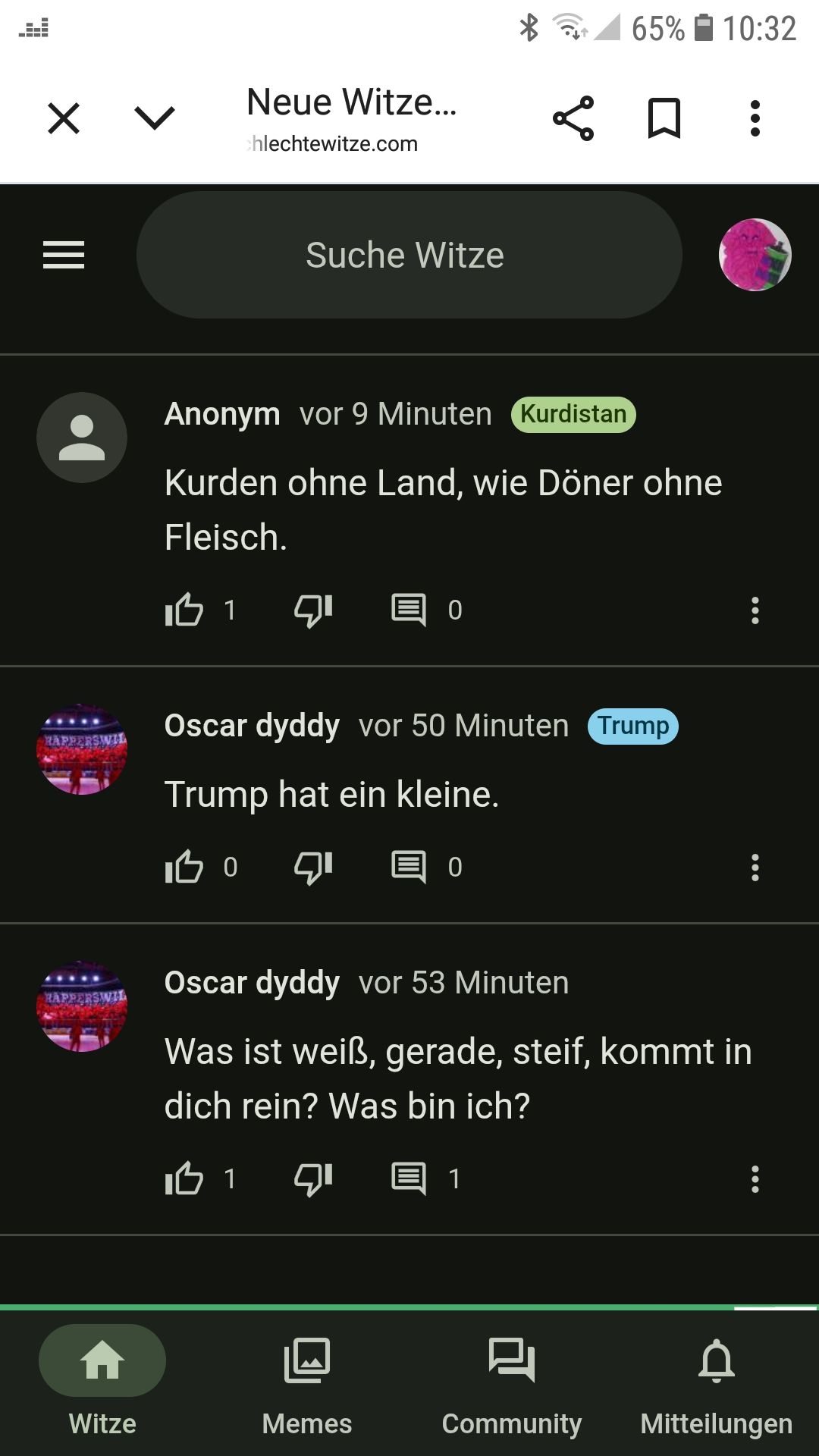Dislike the weiß, gerade, steif joke
The height and width of the screenshot is (1456, 819).
[313, 1178]
